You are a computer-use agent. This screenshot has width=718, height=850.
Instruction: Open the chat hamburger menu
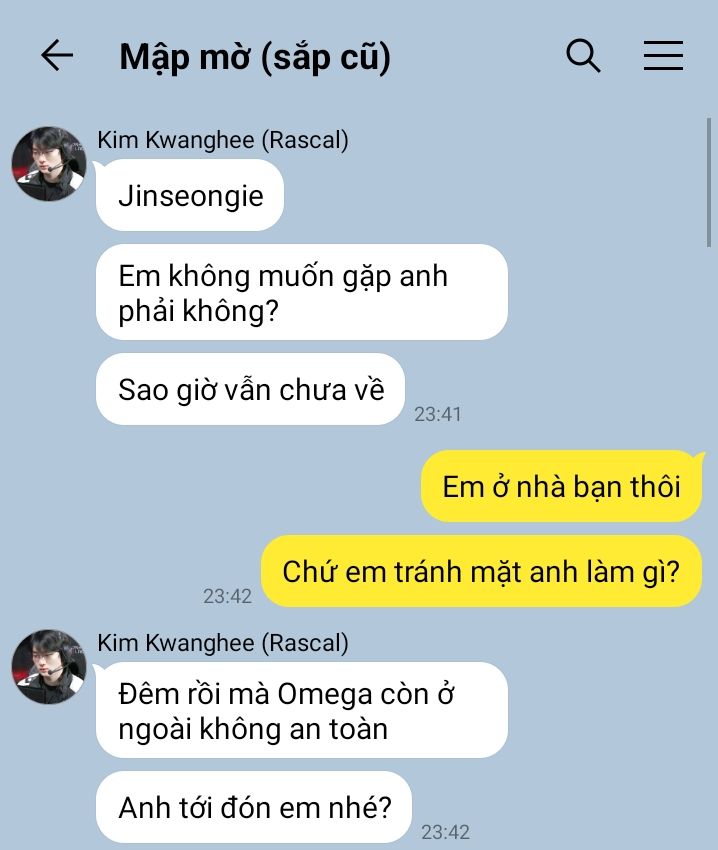pos(663,56)
